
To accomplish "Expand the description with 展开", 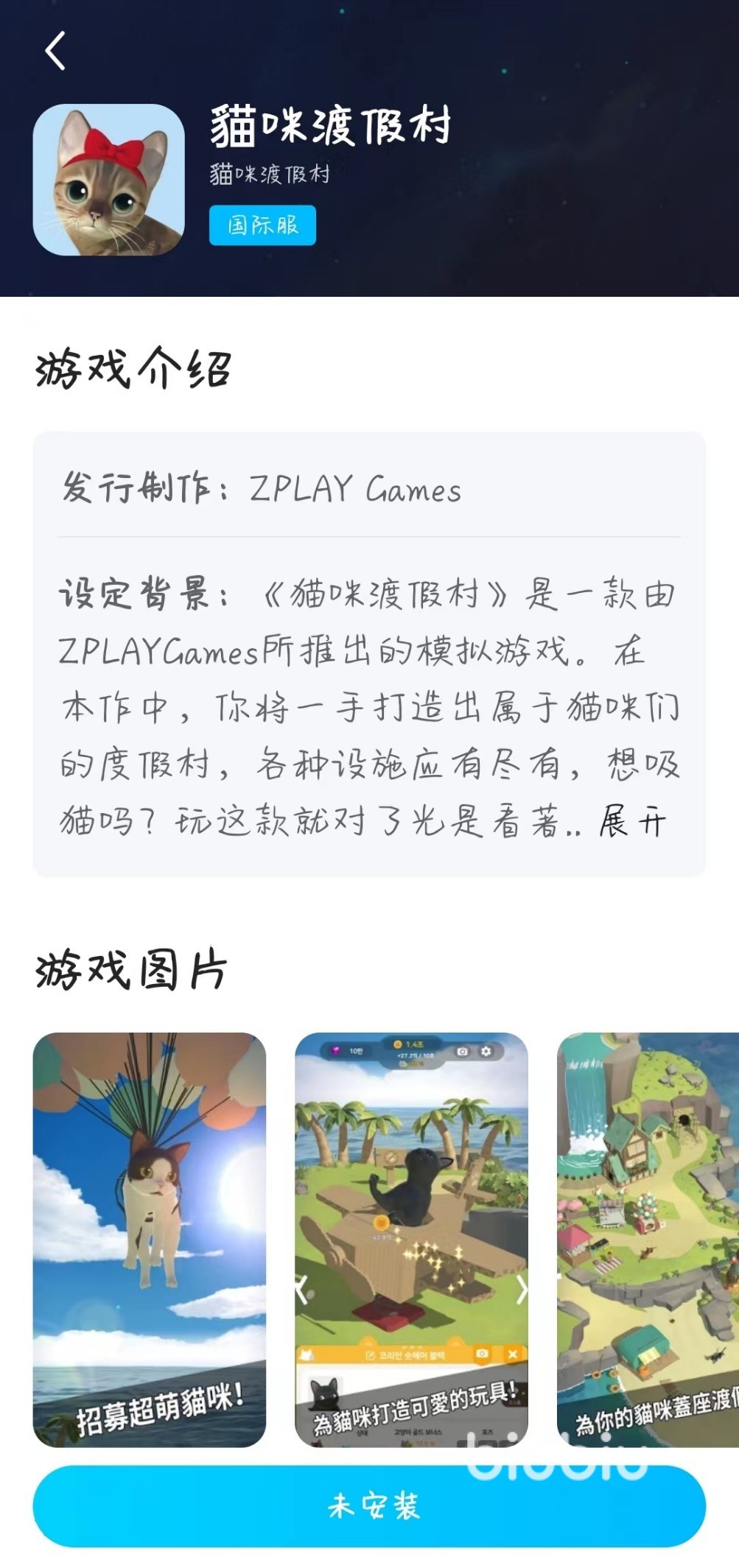I will pyautogui.click(x=632, y=823).
